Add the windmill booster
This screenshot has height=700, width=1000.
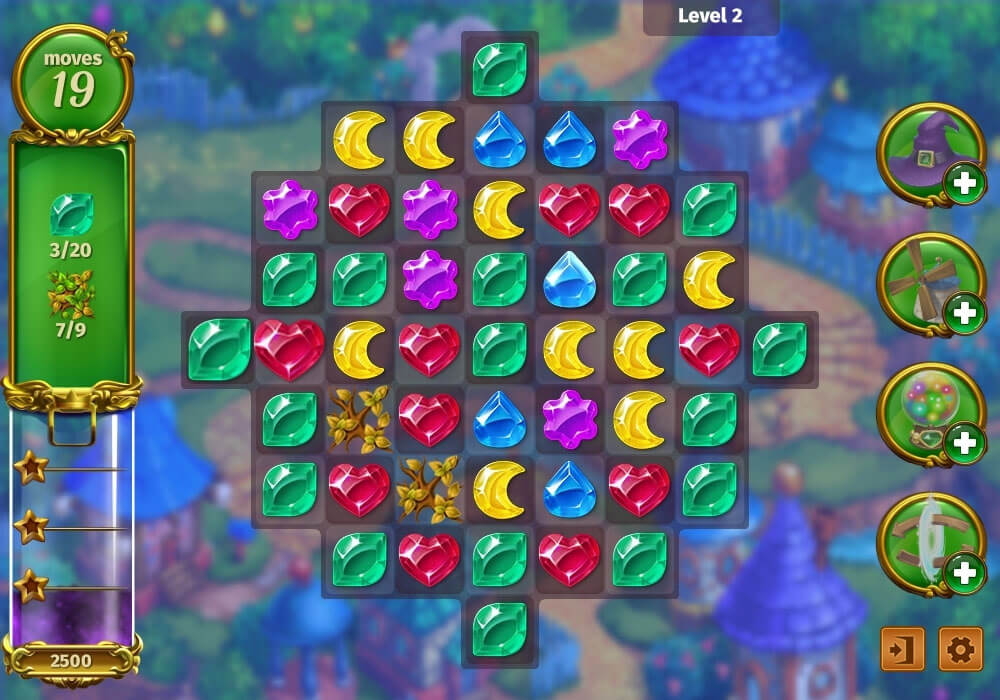pyautogui.click(x=964, y=314)
